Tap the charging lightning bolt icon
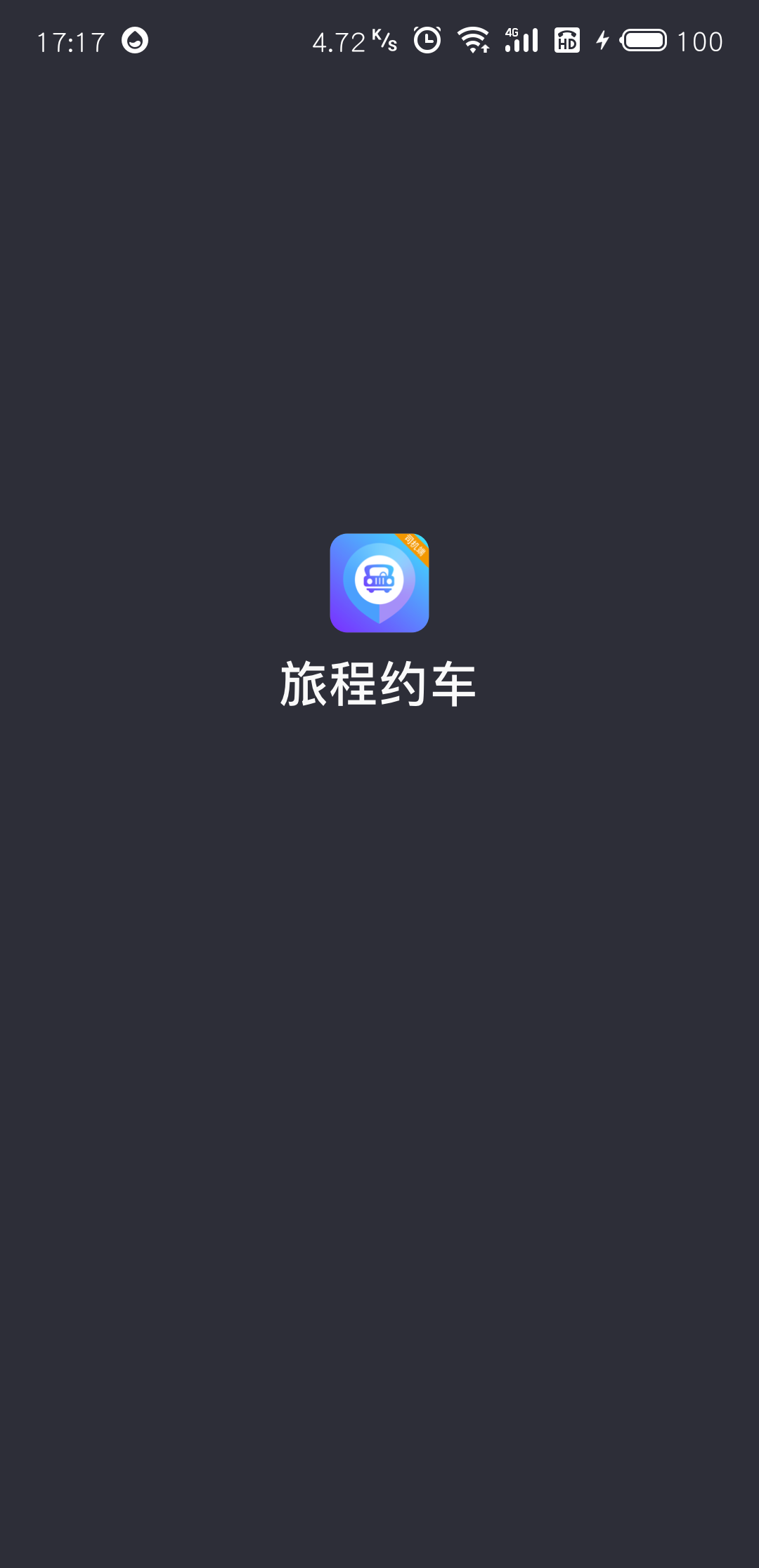The image size is (759, 1568). point(602,41)
